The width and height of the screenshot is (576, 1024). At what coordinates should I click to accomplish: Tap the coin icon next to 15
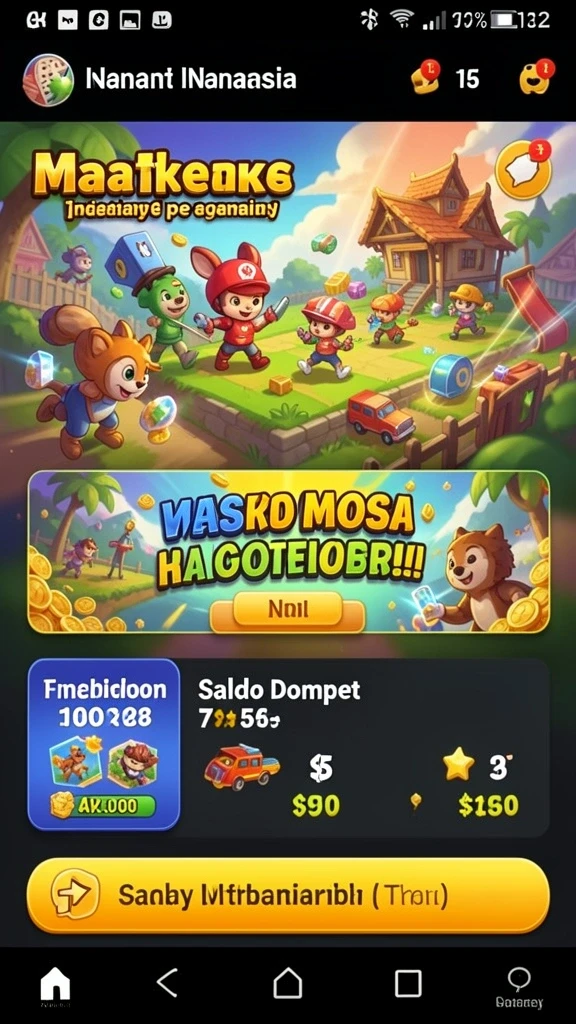pyautogui.click(x=426, y=77)
